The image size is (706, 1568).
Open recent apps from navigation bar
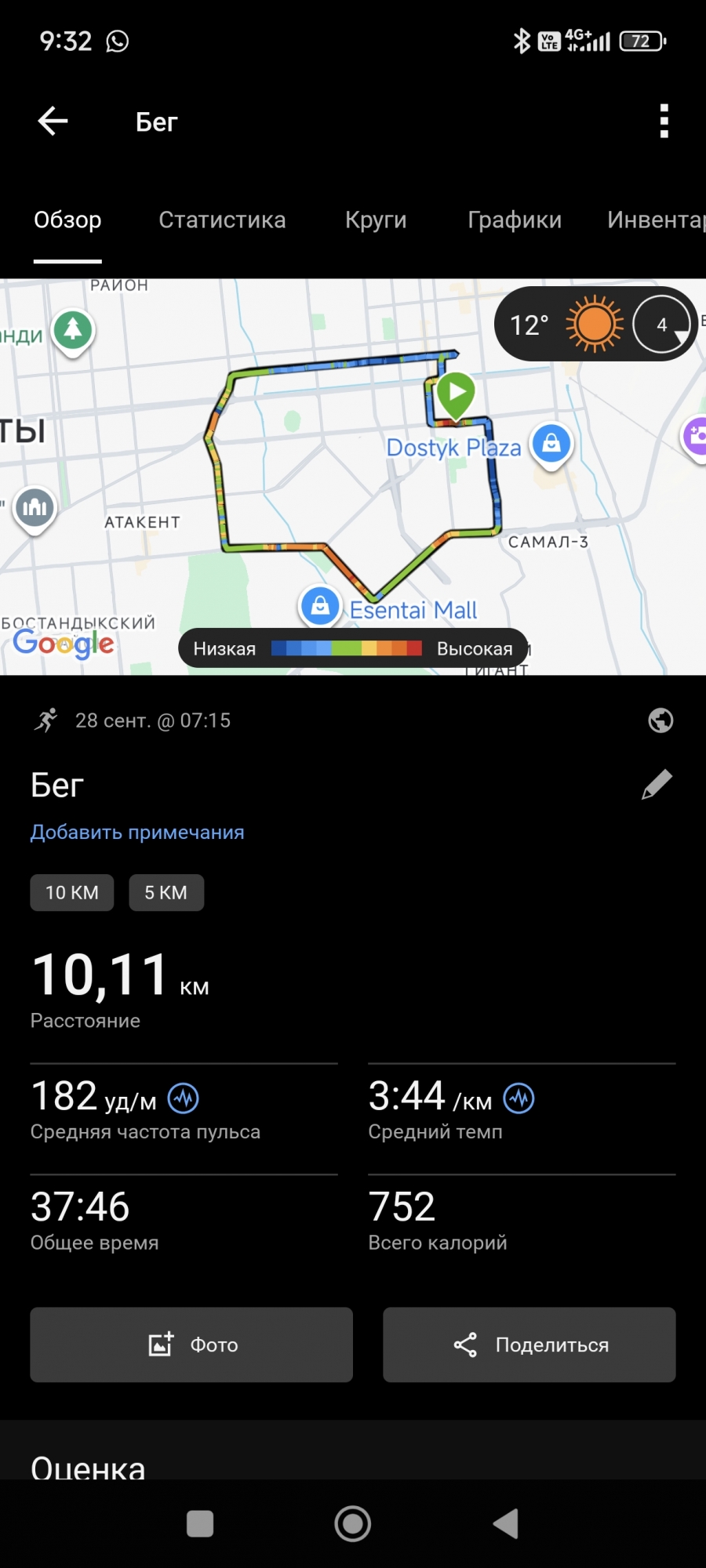tap(200, 1524)
